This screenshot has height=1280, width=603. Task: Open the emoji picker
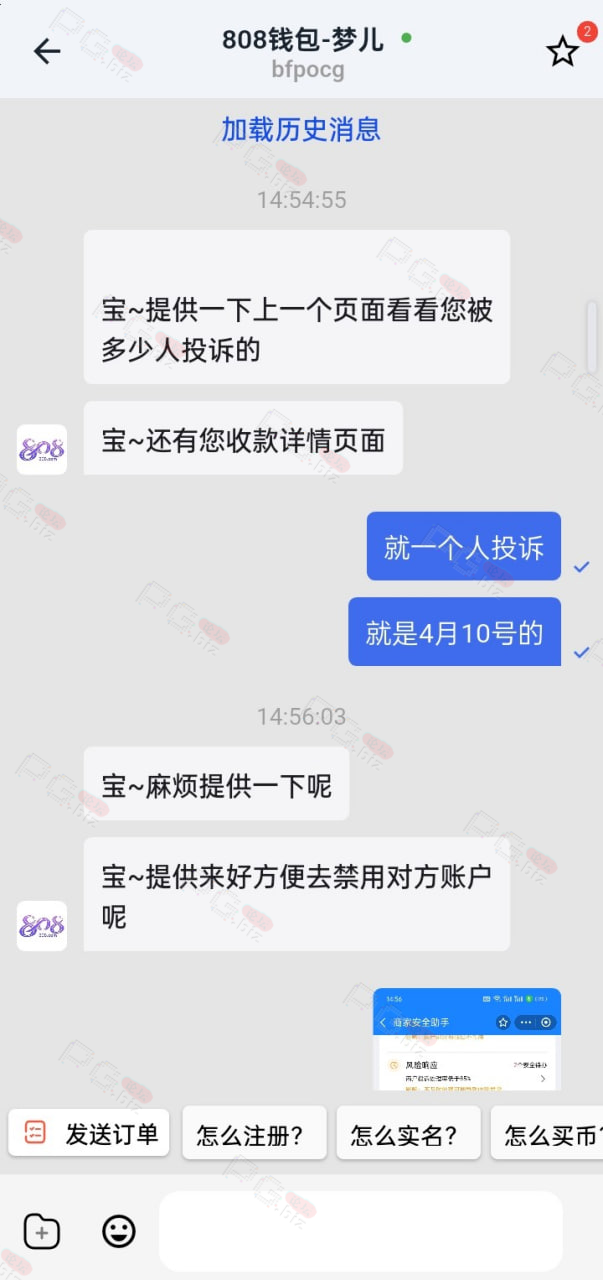[x=119, y=1231]
